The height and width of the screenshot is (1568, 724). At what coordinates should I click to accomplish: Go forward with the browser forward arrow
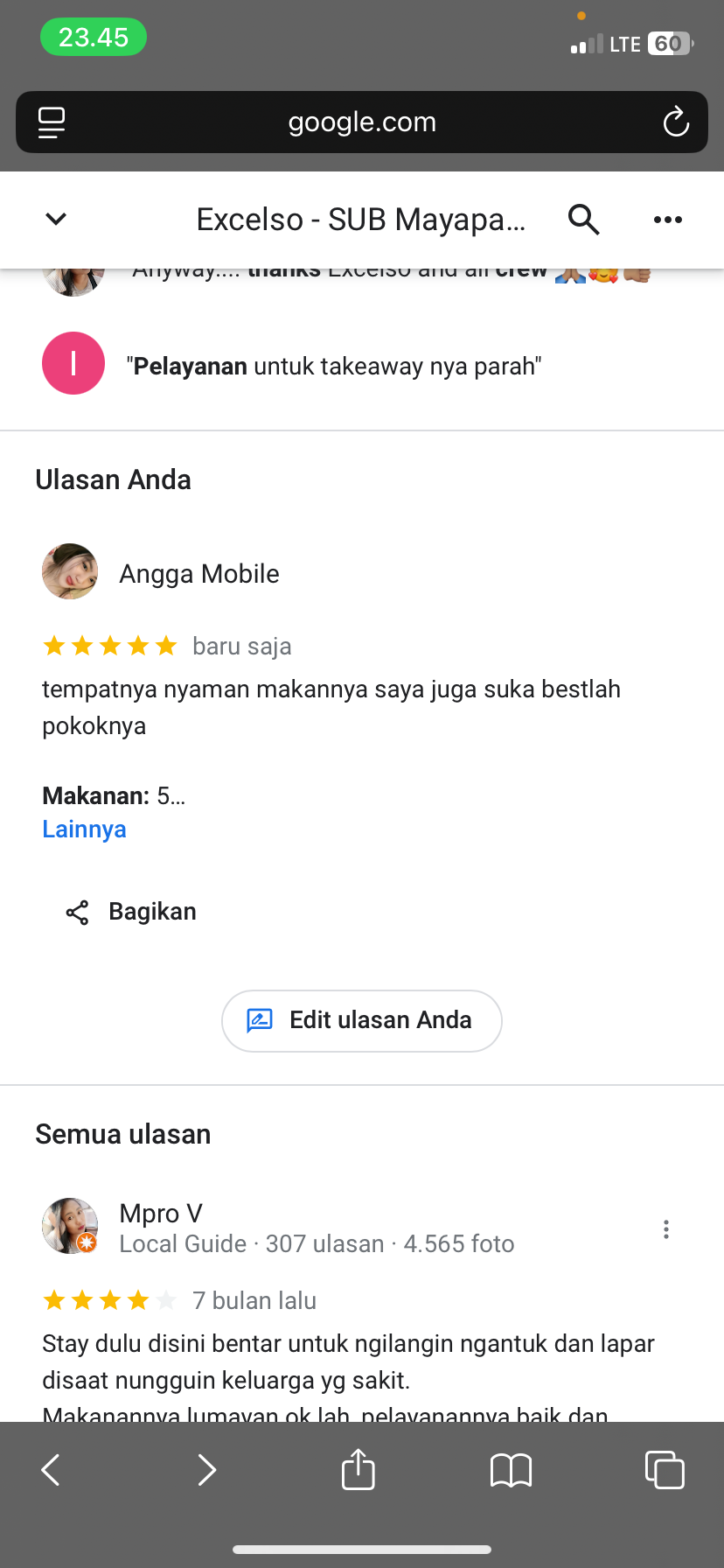(206, 1470)
